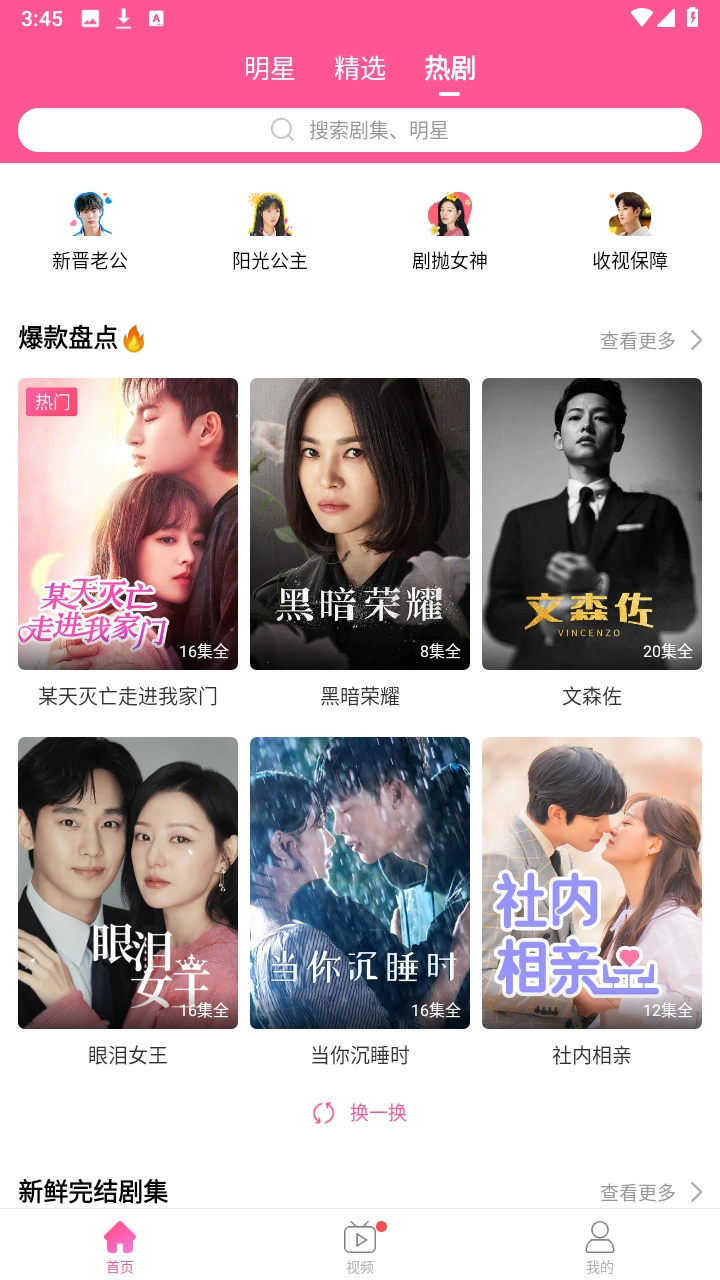720x1280 pixels.
Task: Open the 眼泪女王 drama poster
Action: click(127, 882)
